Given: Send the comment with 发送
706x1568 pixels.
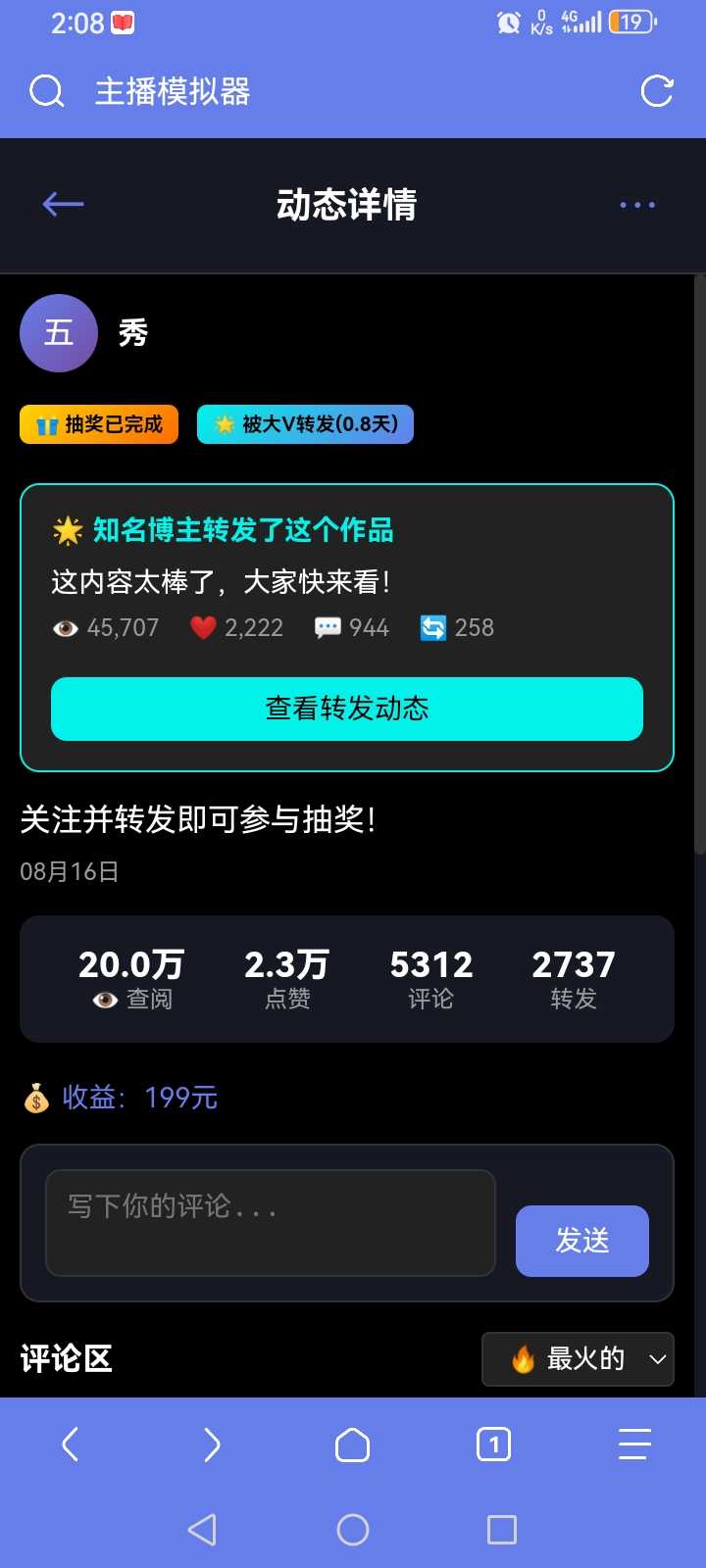Looking at the screenshot, I should coord(581,1241).
